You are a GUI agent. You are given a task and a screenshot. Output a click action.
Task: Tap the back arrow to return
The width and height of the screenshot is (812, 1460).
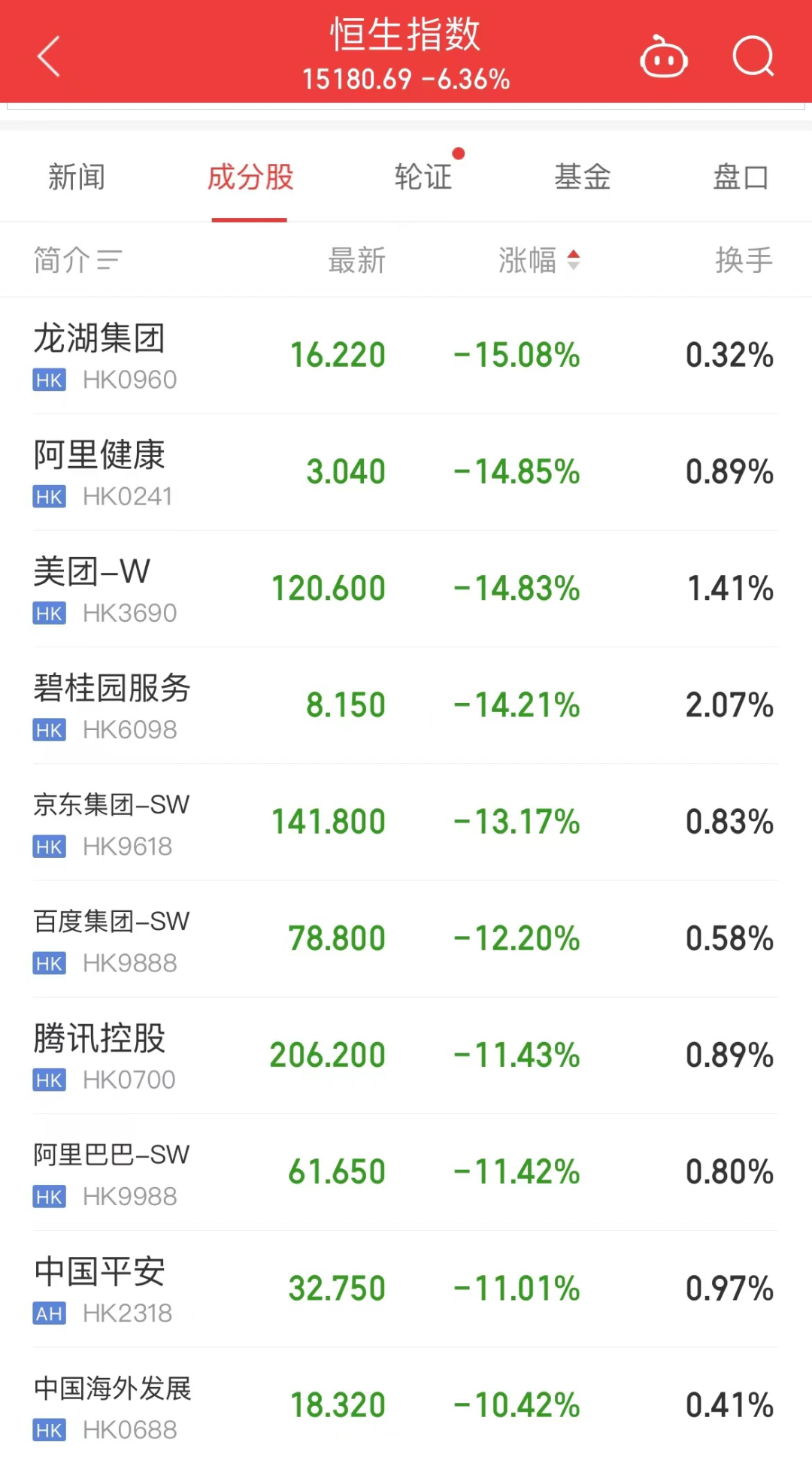pyautogui.click(x=48, y=57)
